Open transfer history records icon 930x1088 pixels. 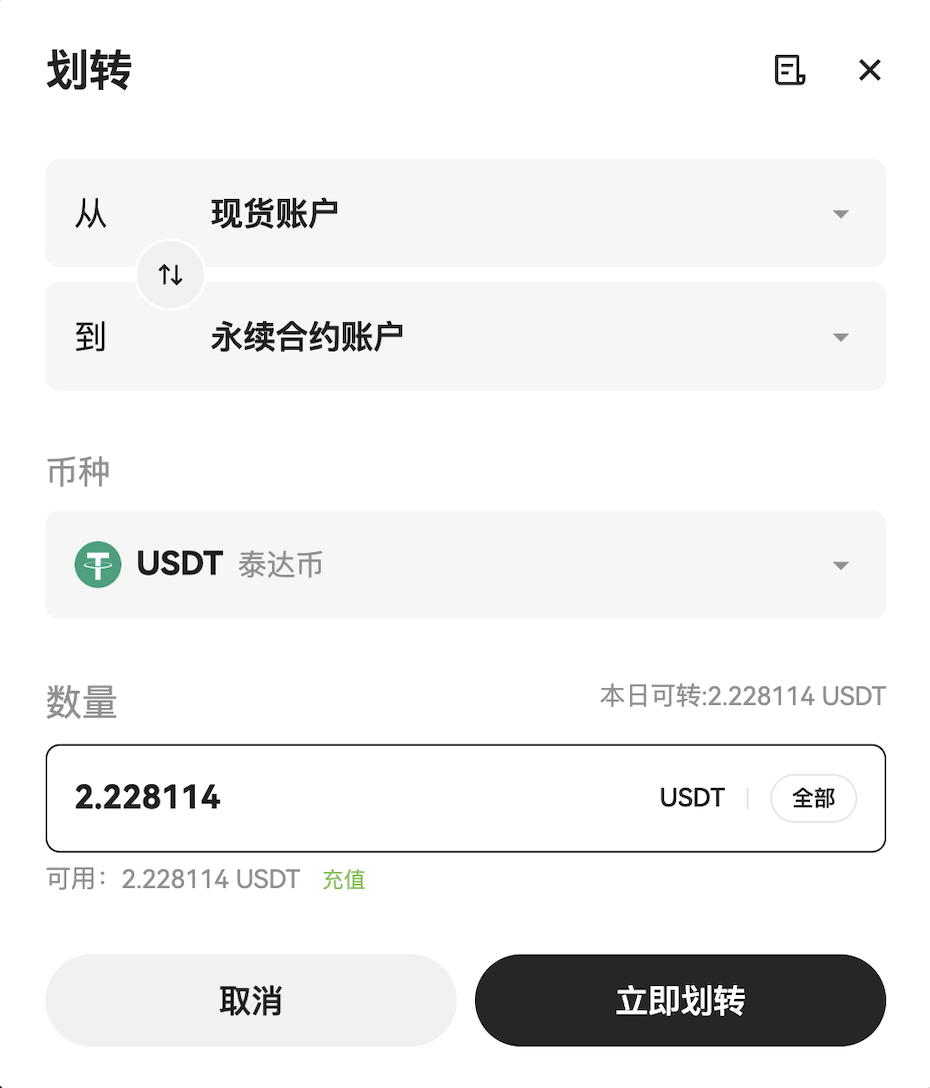coord(790,70)
